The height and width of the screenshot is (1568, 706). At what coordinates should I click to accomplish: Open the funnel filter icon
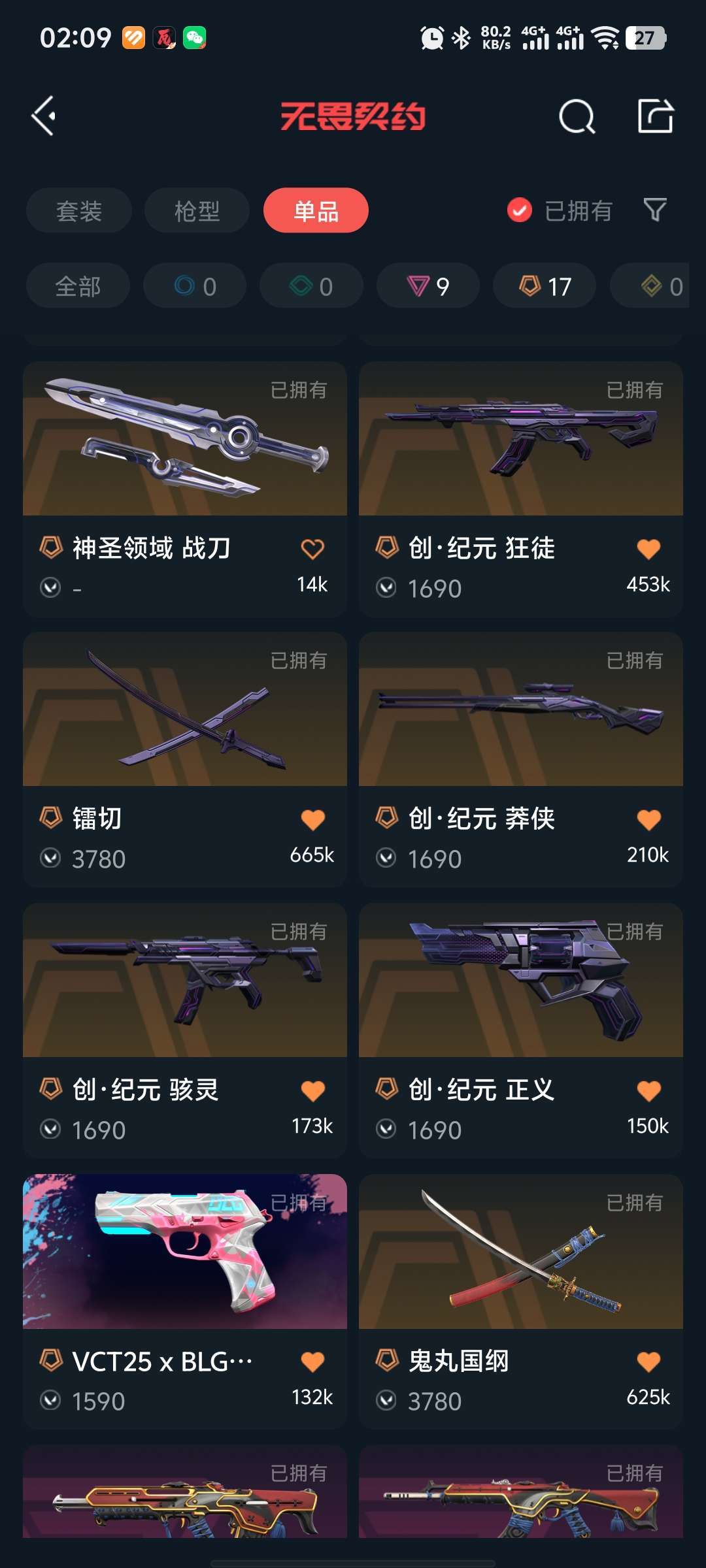point(655,210)
